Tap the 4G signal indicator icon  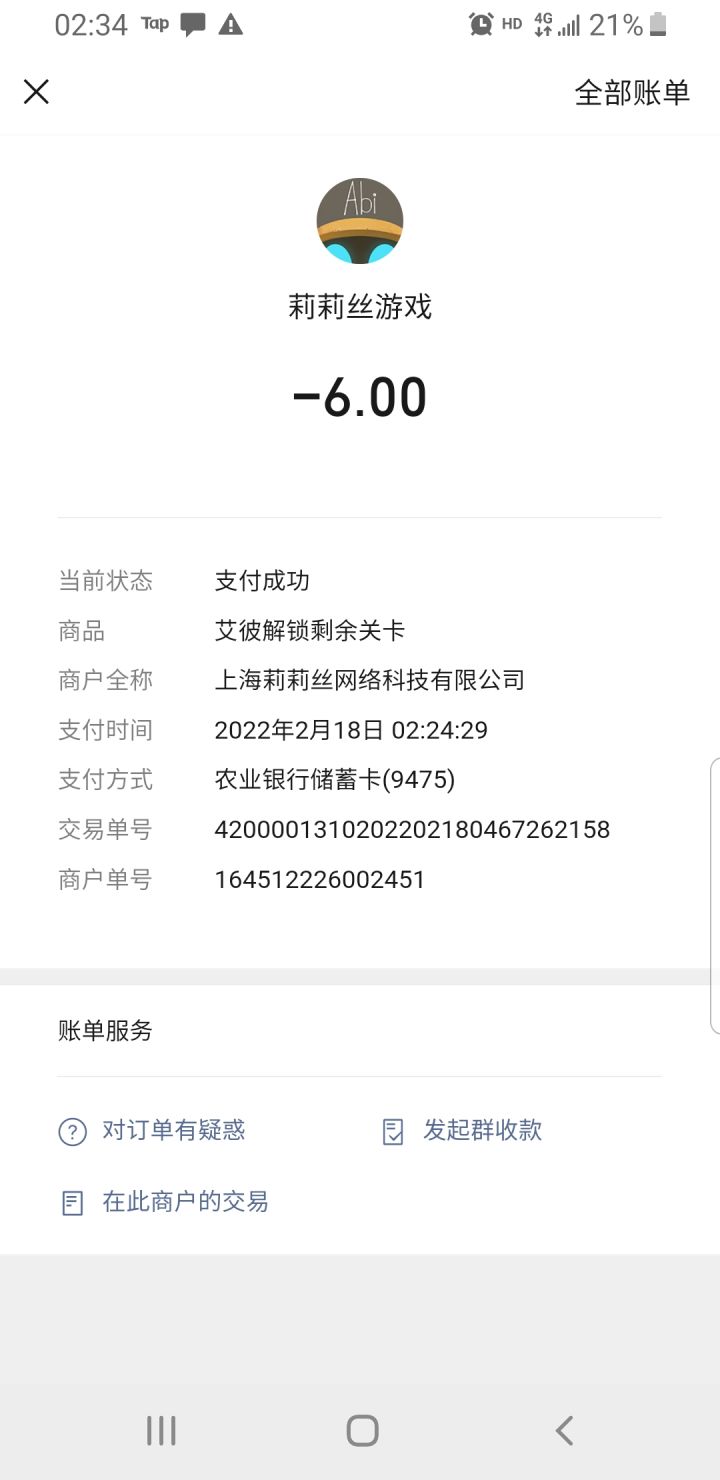545,24
